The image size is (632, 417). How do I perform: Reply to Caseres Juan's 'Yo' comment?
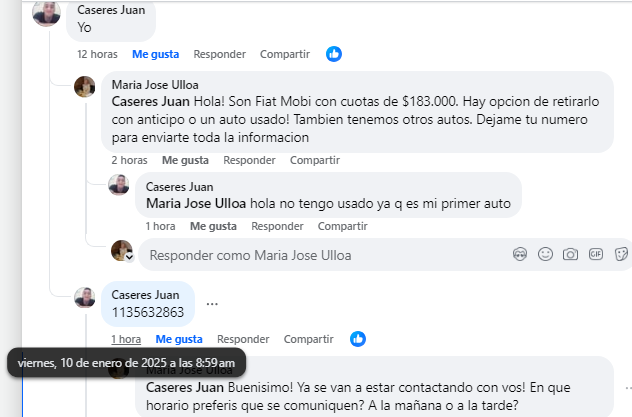pos(220,53)
